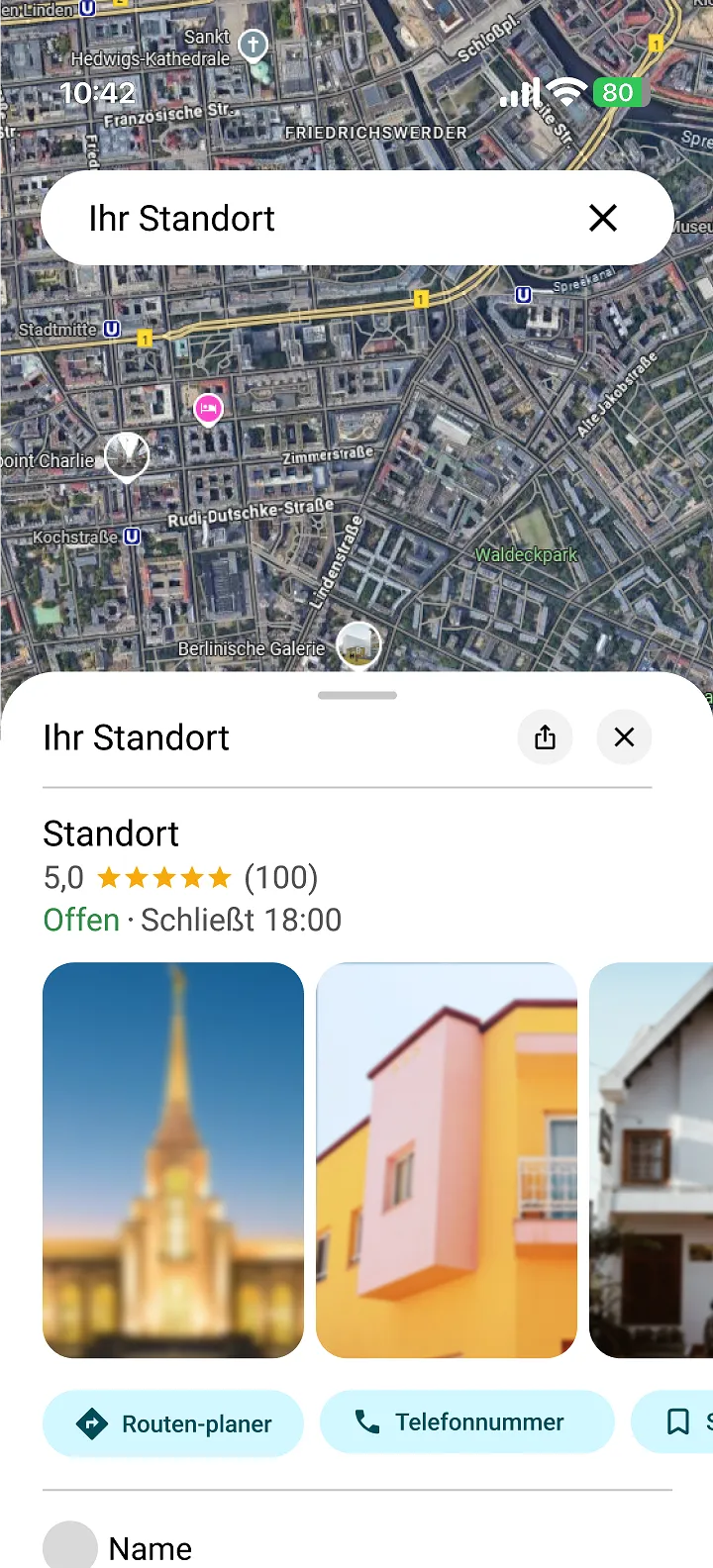713x1568 pixels.
Task: Start navigation with Routen-planer
Action: 173,1421
